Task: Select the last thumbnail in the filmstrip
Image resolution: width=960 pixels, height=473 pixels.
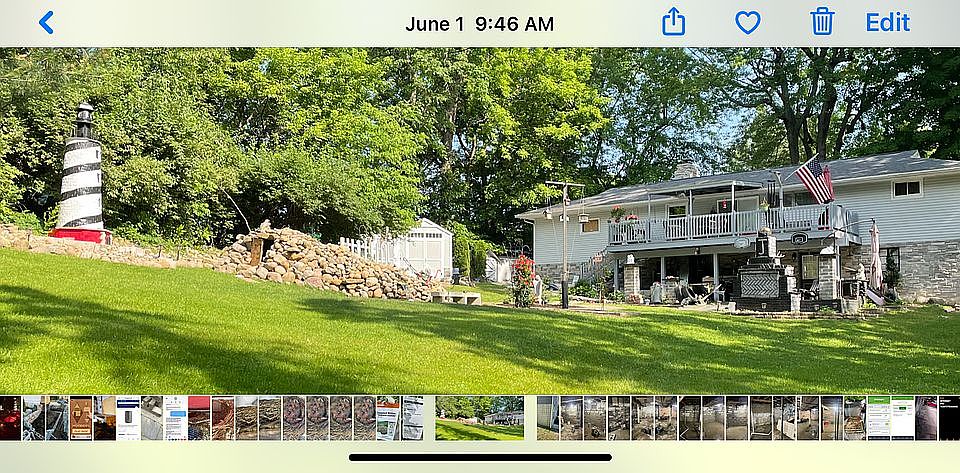Action: point(949,418)
